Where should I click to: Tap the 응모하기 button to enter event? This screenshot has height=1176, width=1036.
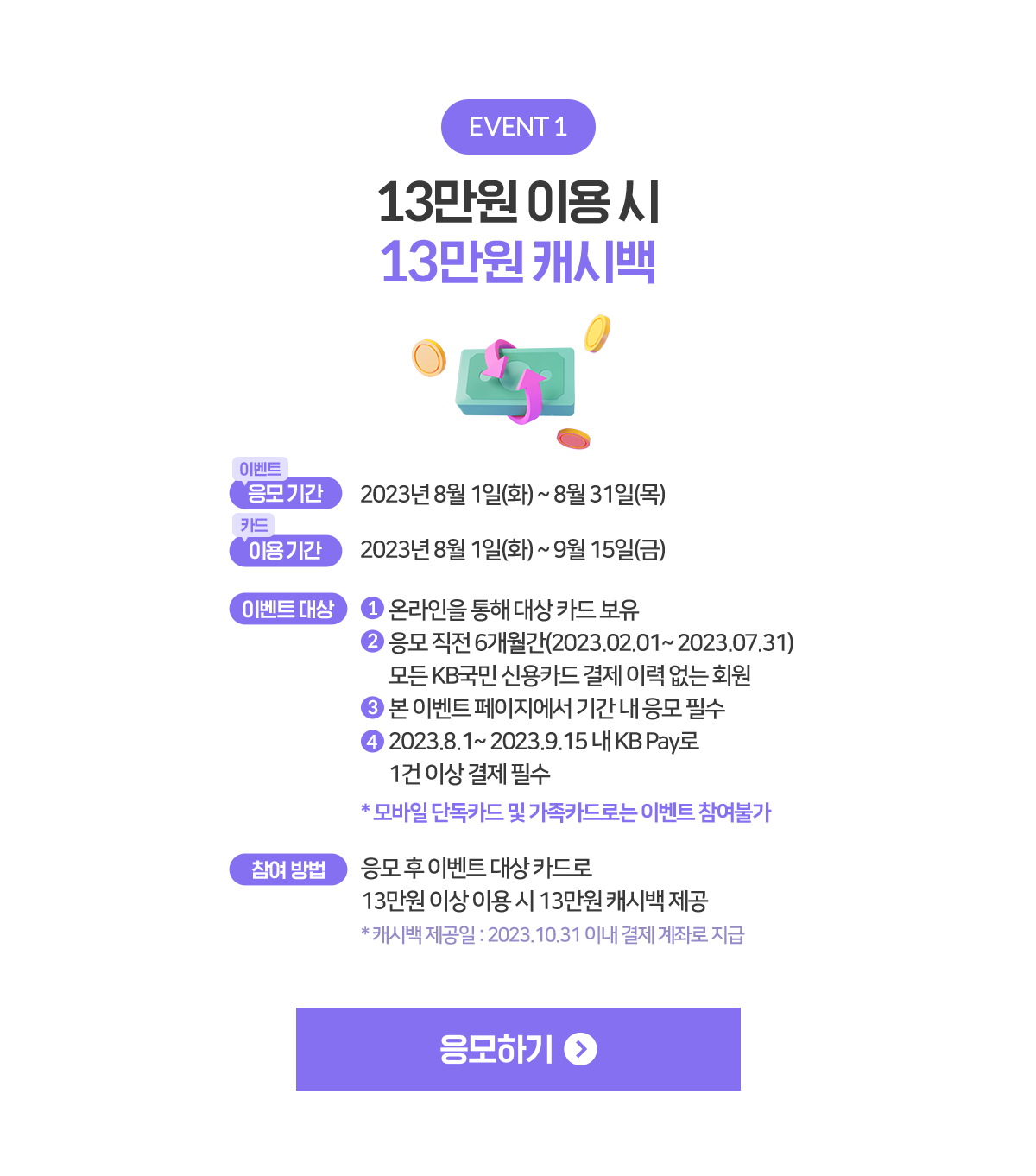(x=518, y=1048)
